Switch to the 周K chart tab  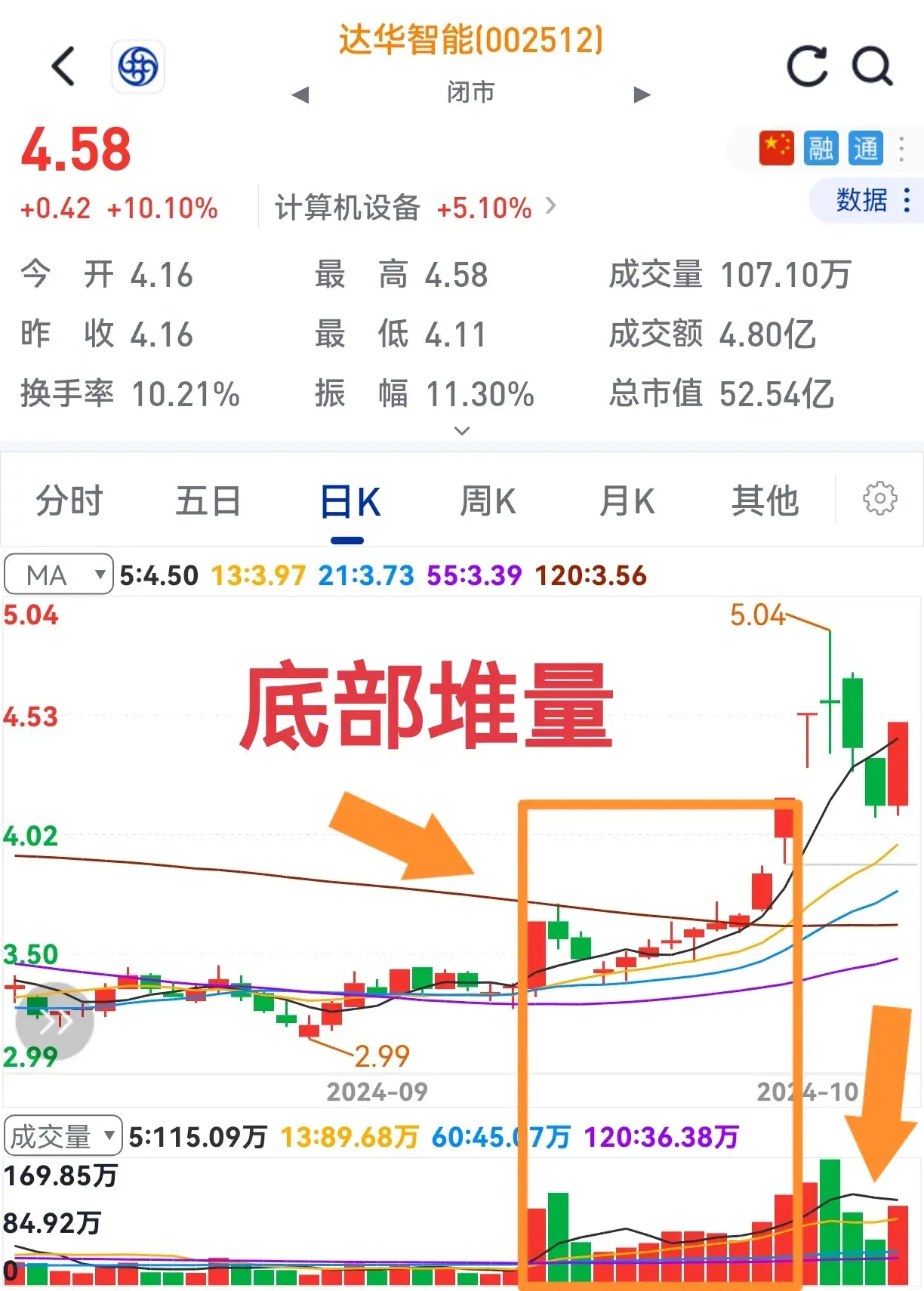pos(488,501)
